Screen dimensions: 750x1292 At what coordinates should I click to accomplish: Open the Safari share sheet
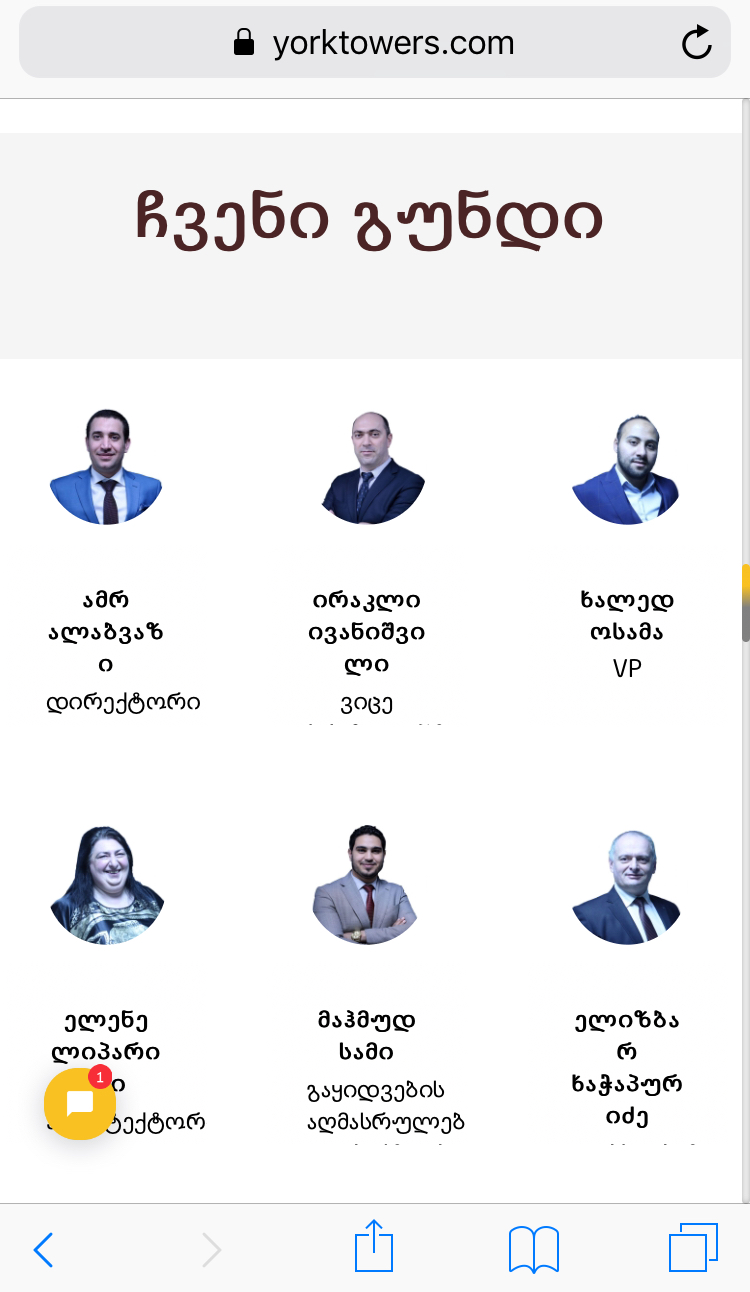point(374,1247)
